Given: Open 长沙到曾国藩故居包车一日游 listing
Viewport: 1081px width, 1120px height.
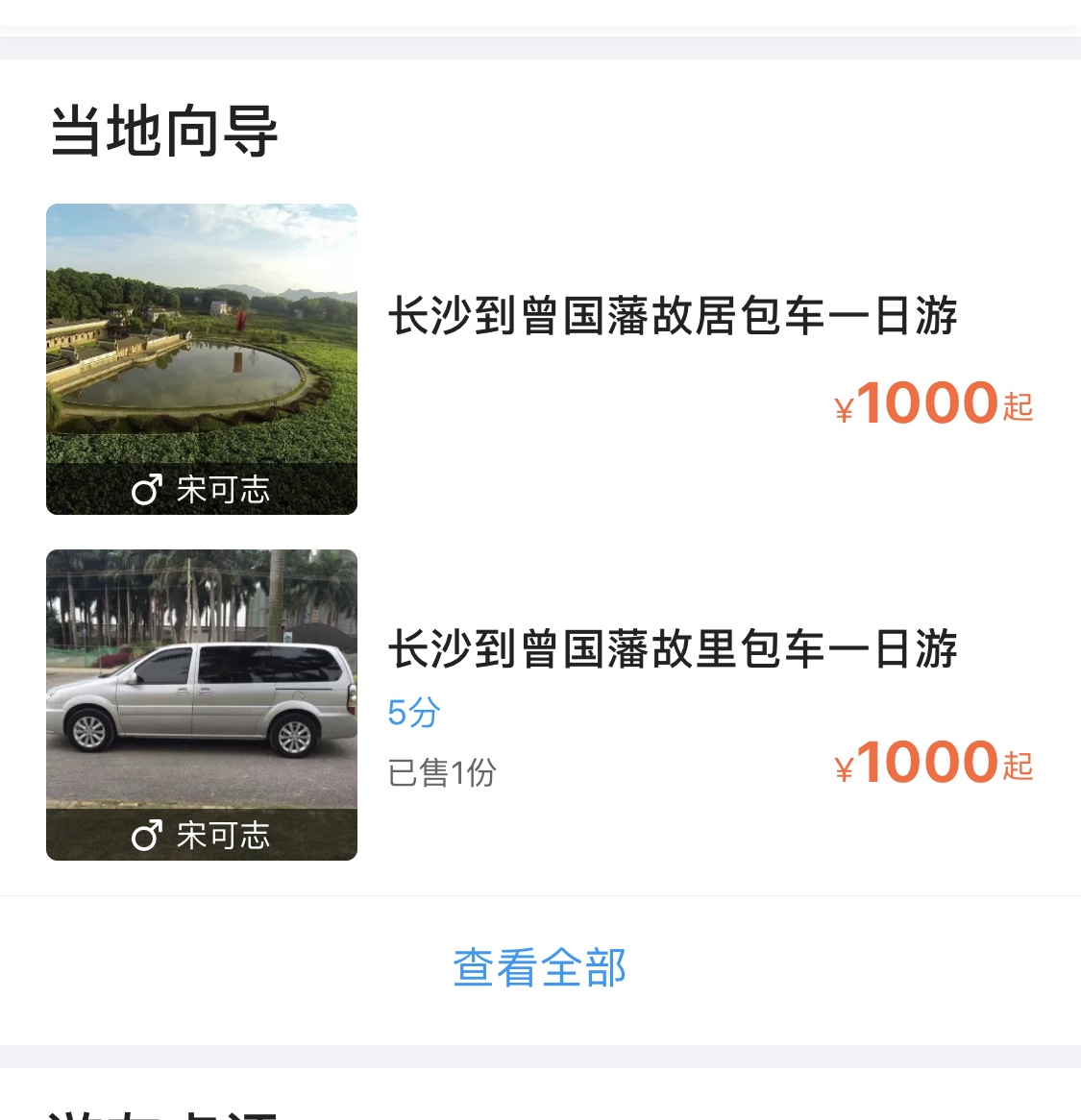Looking at the screenshot, I should click(x=672, y=317).
